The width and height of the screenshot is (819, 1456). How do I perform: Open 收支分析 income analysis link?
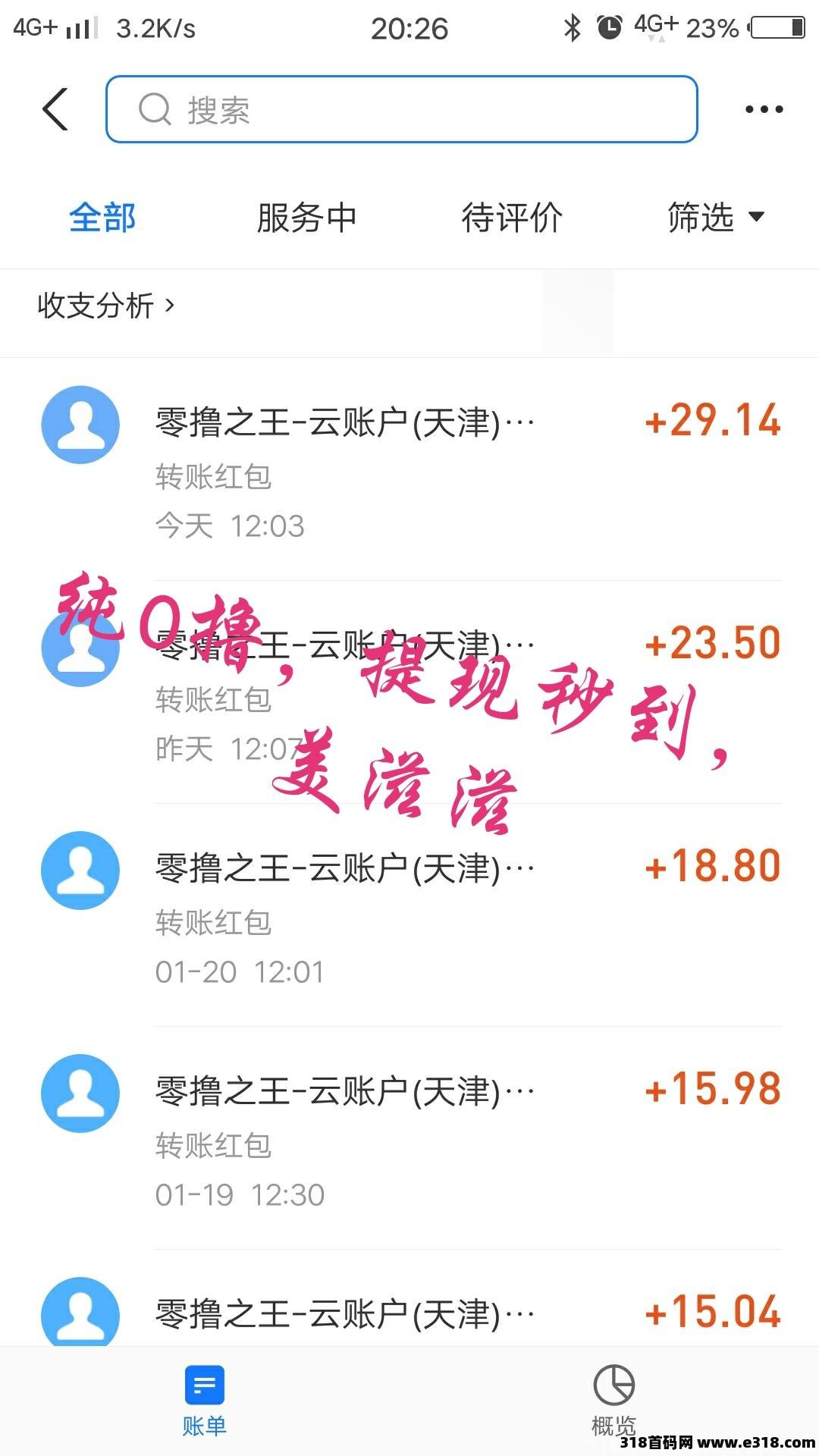click(95, 303)
